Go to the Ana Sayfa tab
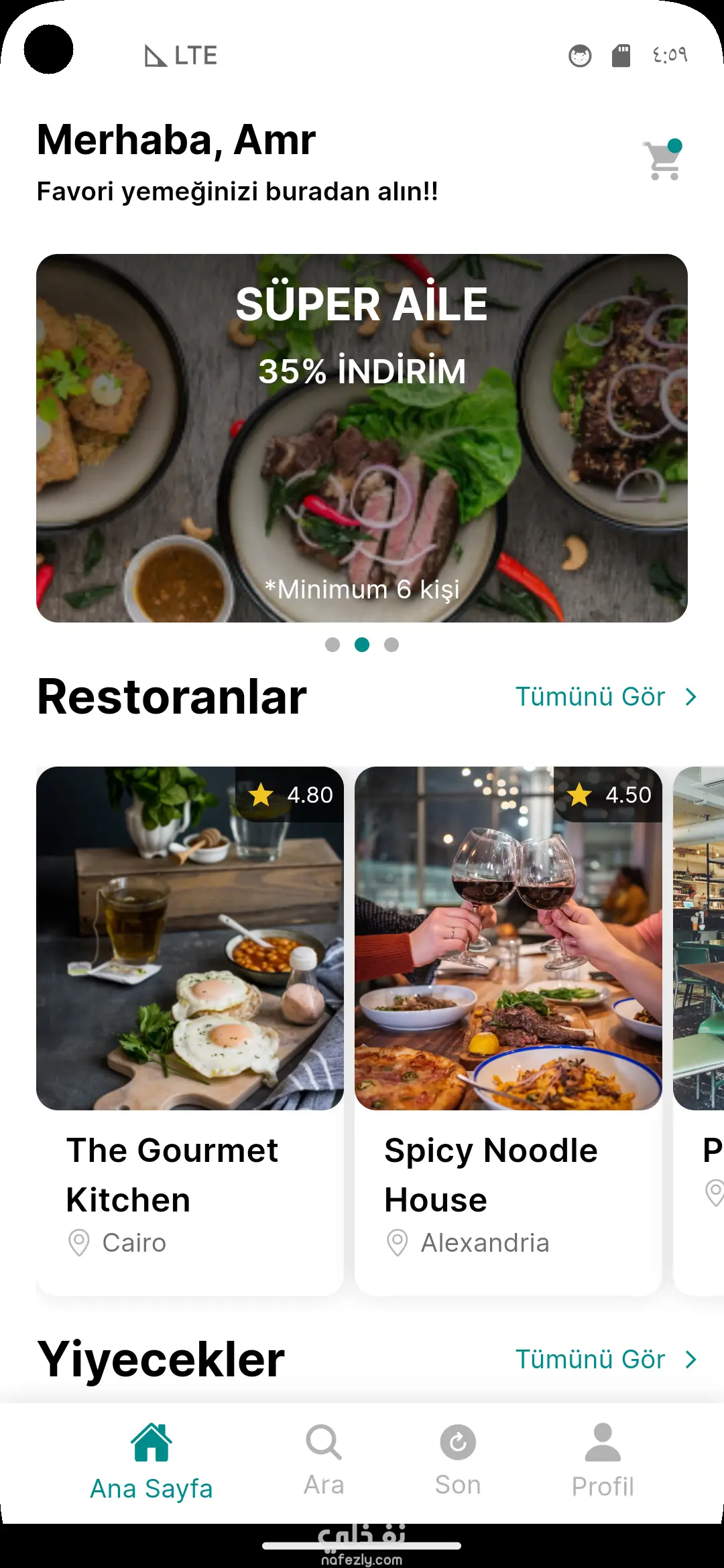Screen dimensions: 724x1568 click(x=152, y=1462)
